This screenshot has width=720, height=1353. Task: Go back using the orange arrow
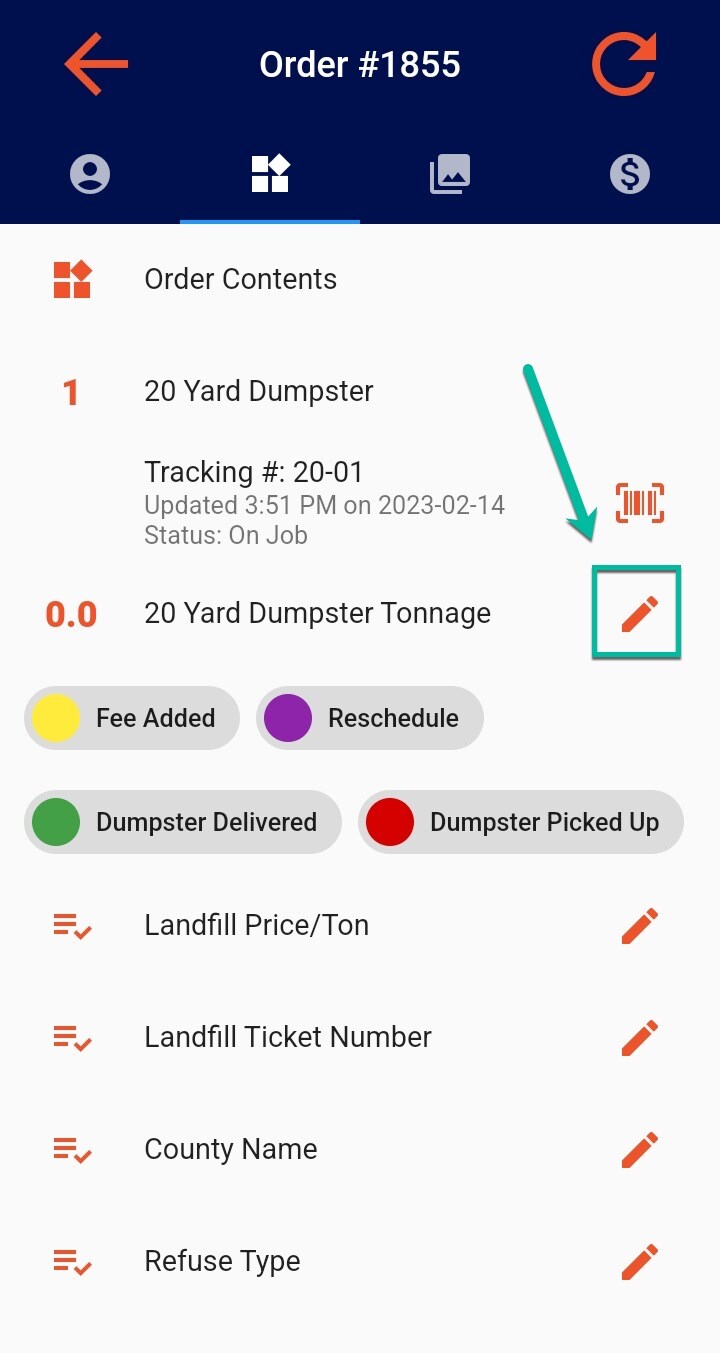[96, 64]
